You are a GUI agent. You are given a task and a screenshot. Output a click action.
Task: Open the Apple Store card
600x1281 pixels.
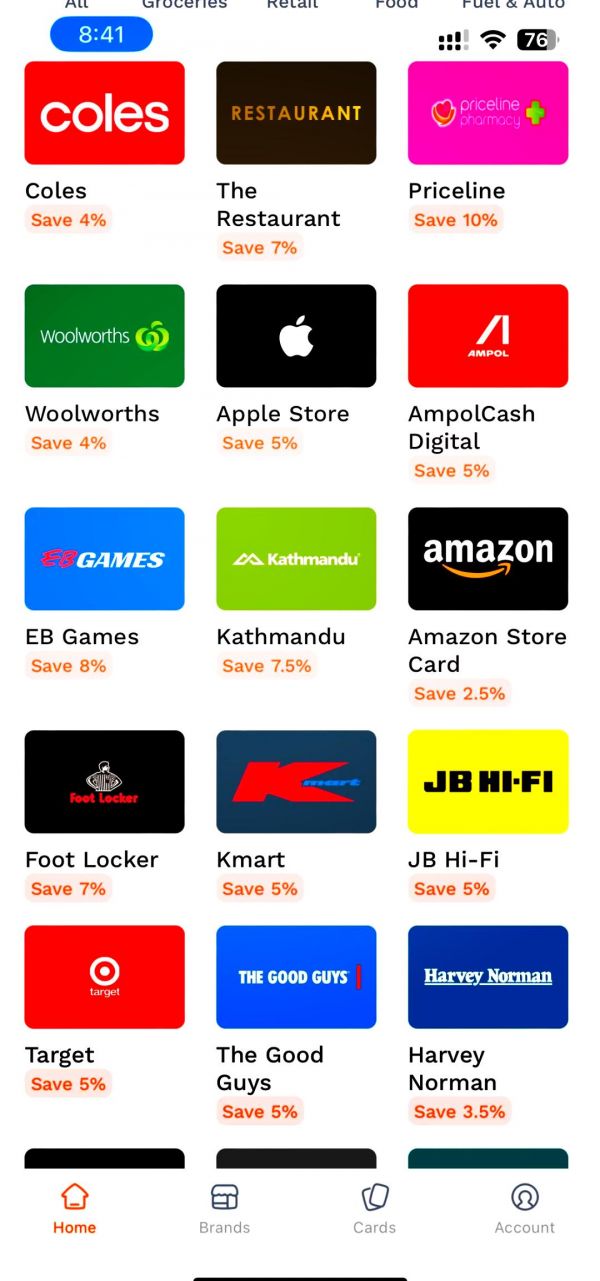point(296,336)
